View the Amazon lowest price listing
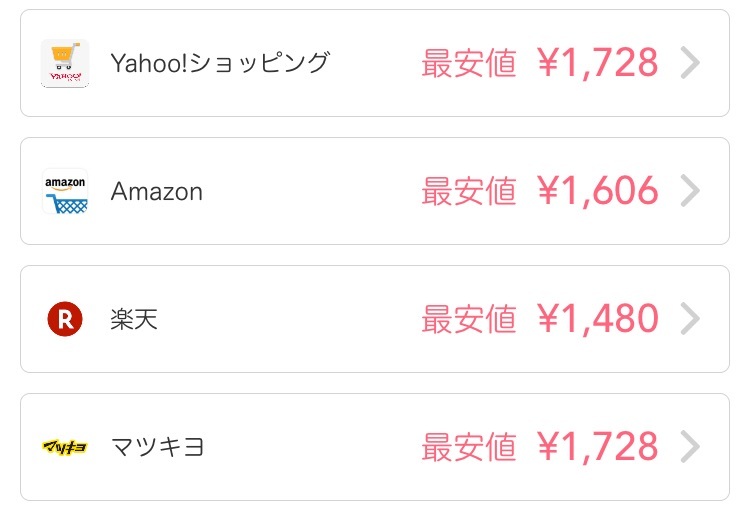The width and height of the screenshot is (750, 530). [x=374, y=191]
